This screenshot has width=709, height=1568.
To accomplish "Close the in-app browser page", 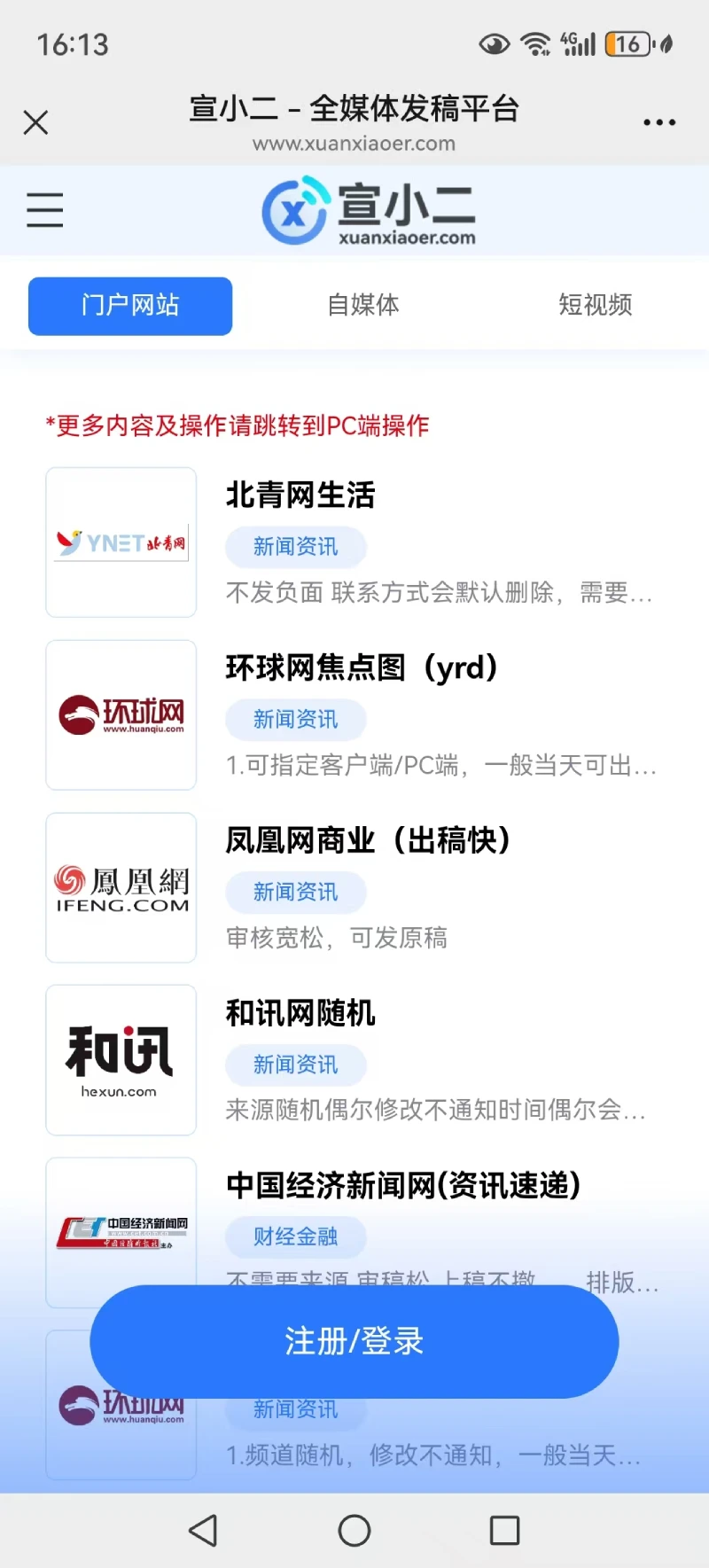I will (x=35, y=122).
